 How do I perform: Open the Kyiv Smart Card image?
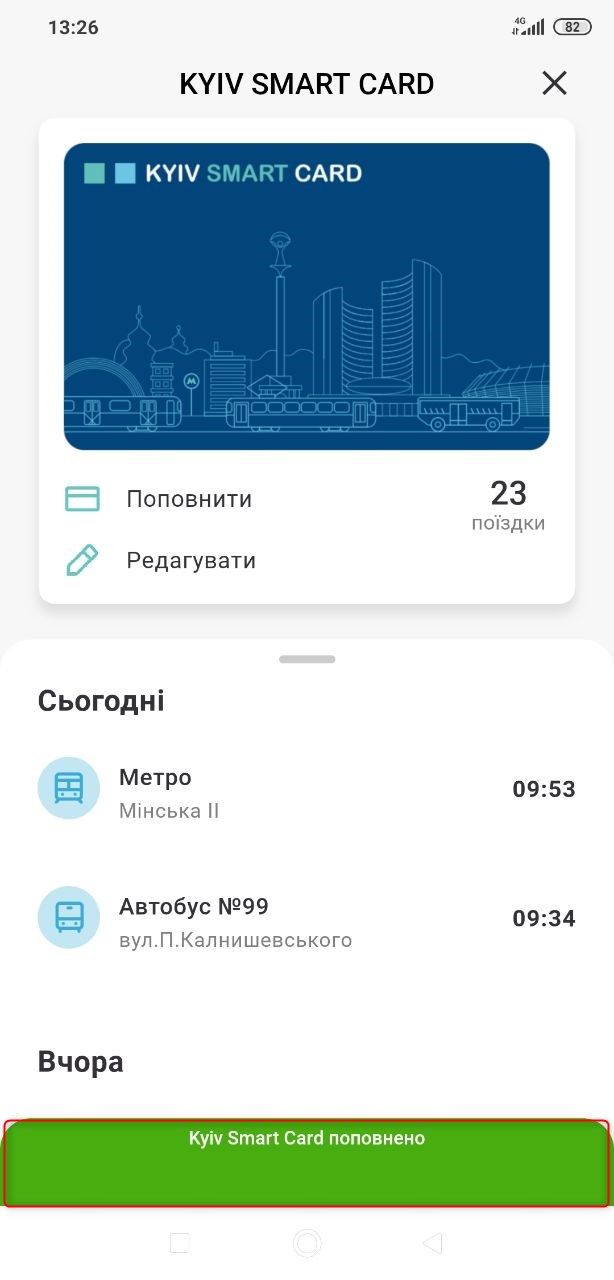click(307, 297)
